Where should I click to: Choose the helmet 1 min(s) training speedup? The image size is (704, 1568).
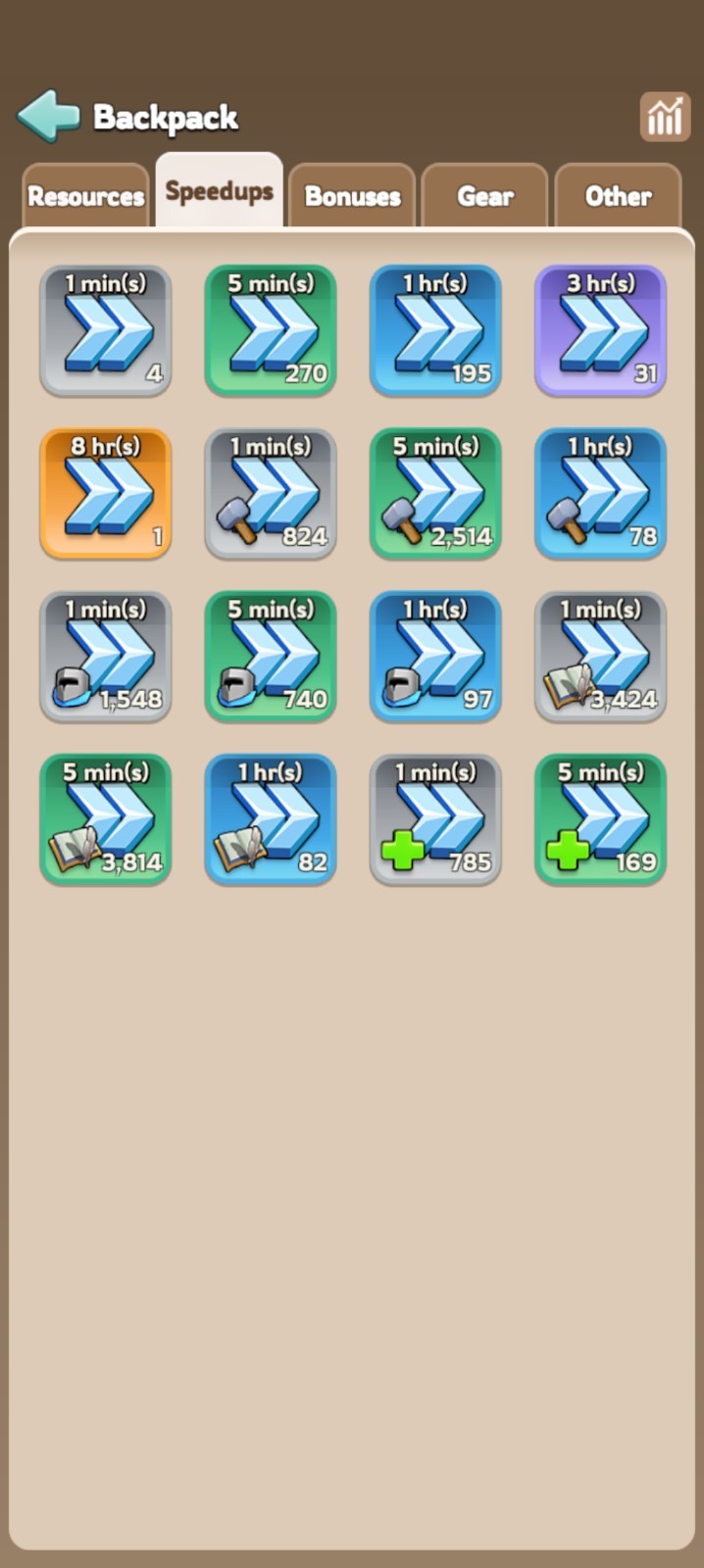pyautogui.click(x=106, y=657)
